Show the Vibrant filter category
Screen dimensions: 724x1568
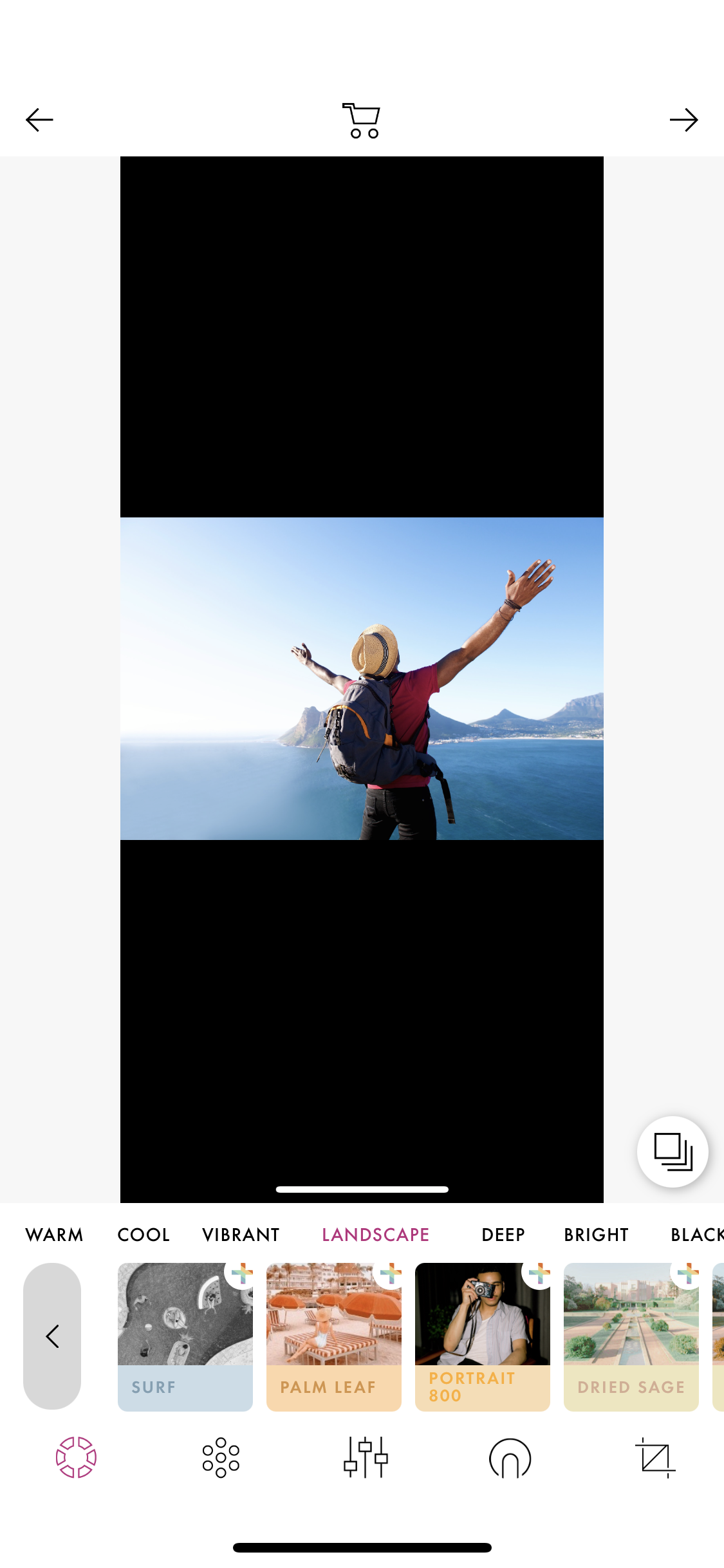[x=241, y=1235]
